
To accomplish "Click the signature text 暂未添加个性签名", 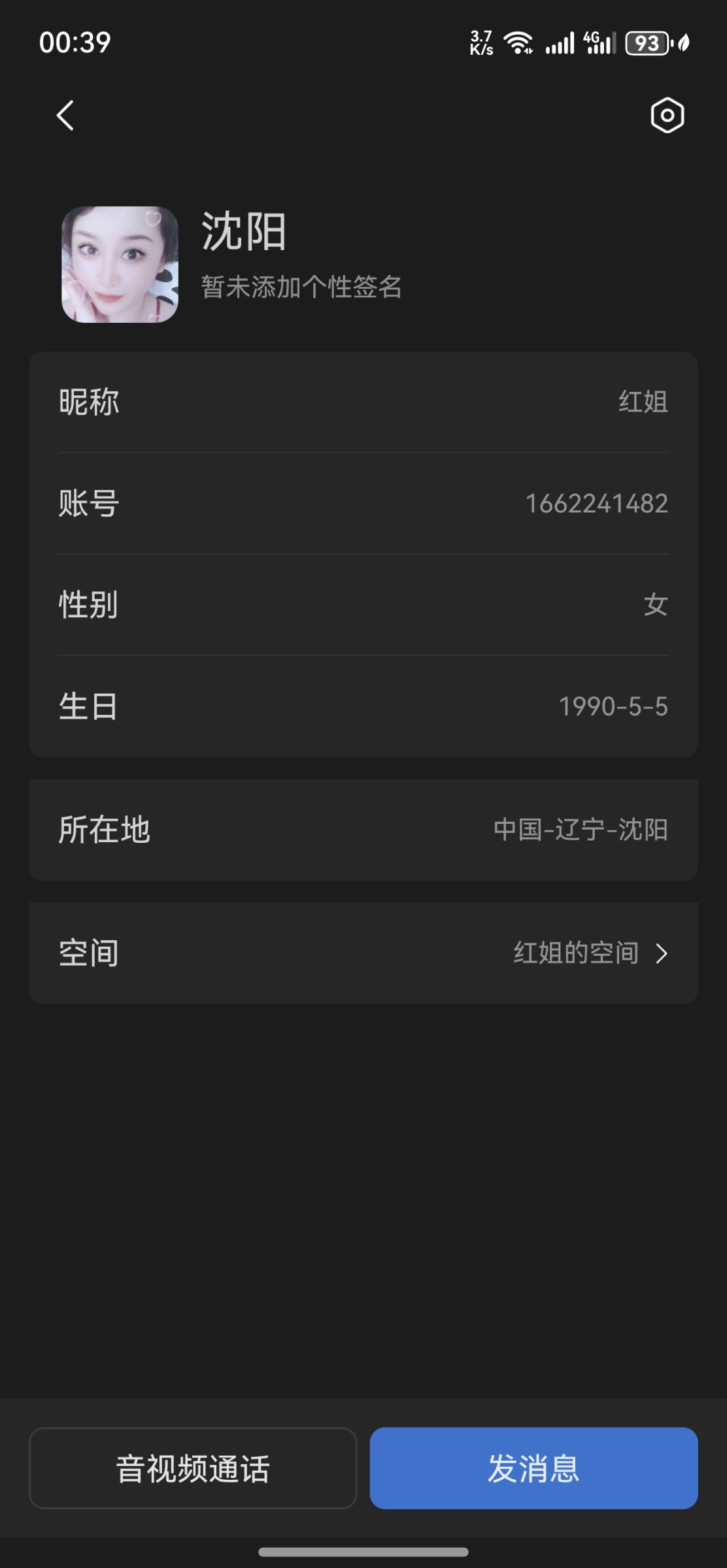I will coord(300,287).
